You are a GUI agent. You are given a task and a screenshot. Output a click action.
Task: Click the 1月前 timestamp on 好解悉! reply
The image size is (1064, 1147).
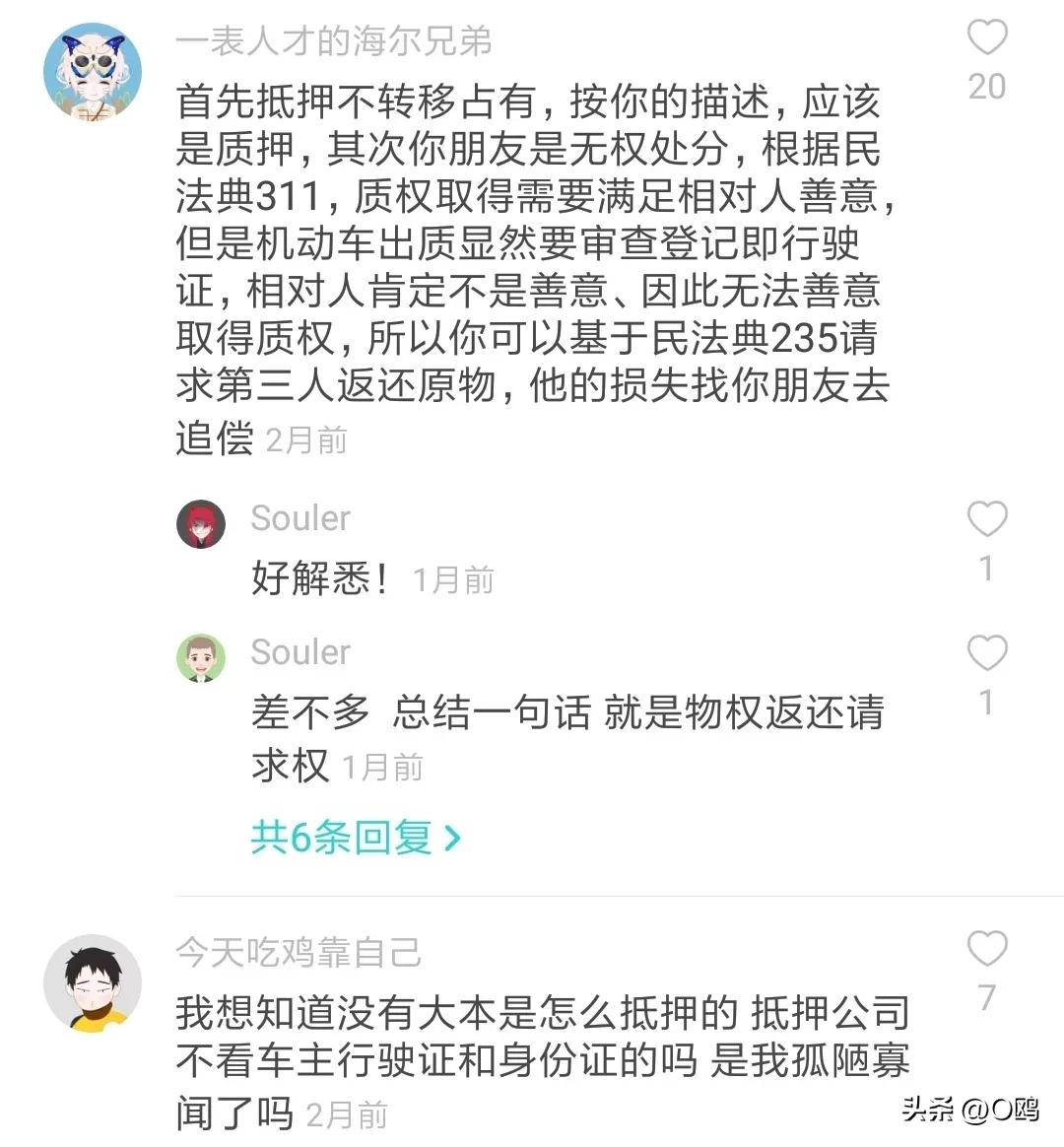[x=452, y=581]
